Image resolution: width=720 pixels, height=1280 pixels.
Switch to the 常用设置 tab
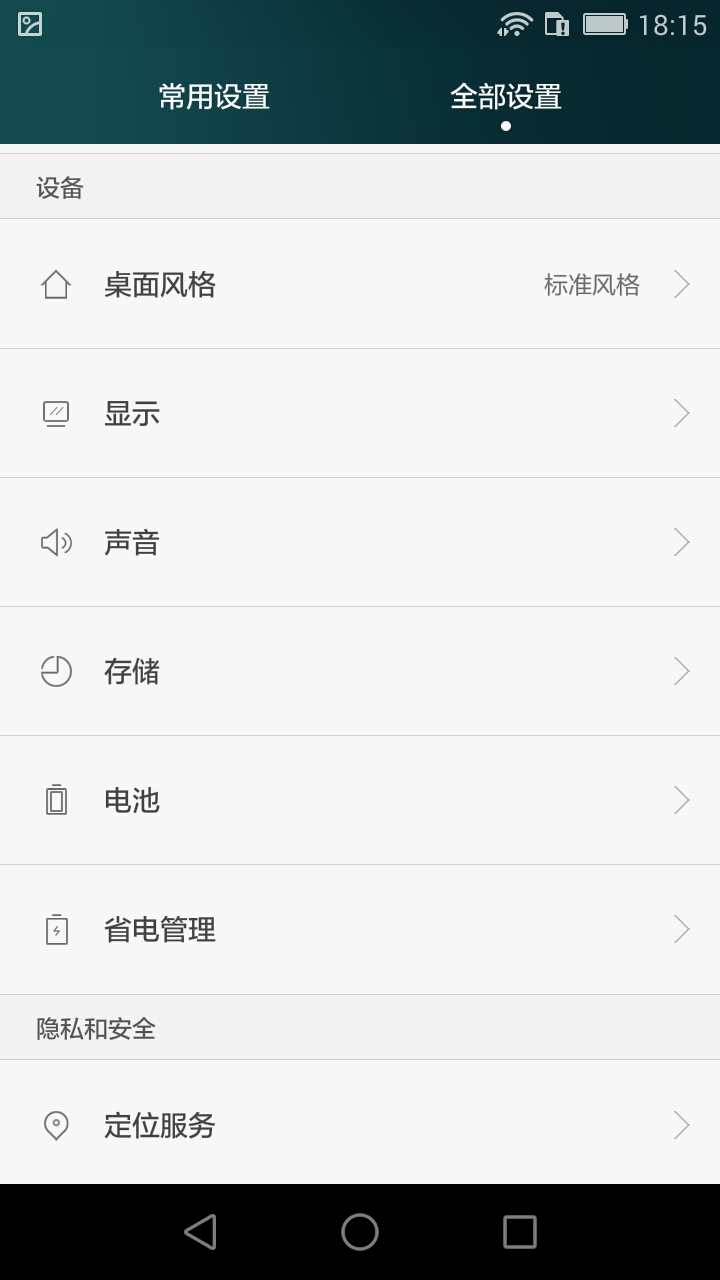click(x=214, y=97)
